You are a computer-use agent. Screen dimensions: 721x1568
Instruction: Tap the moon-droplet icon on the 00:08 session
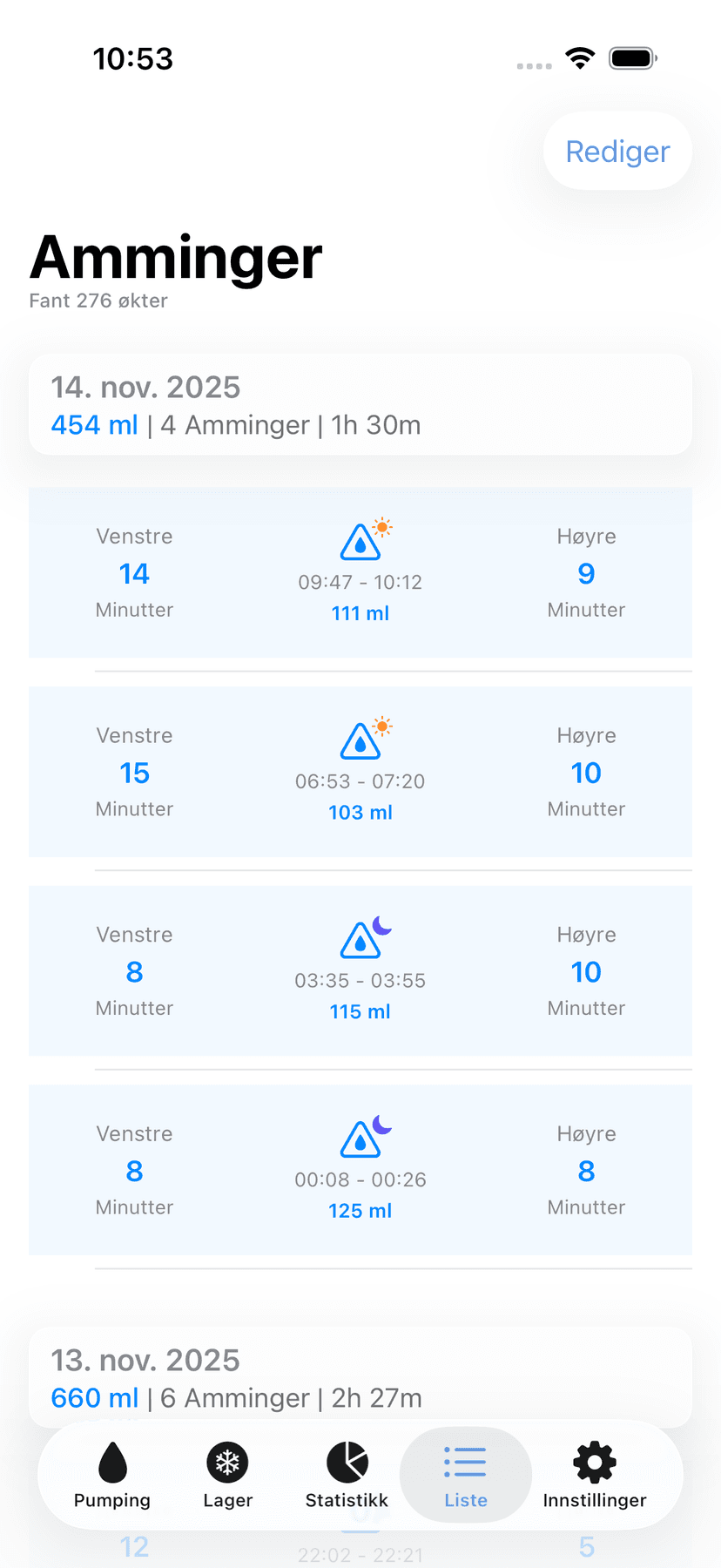click(360, 1139)
